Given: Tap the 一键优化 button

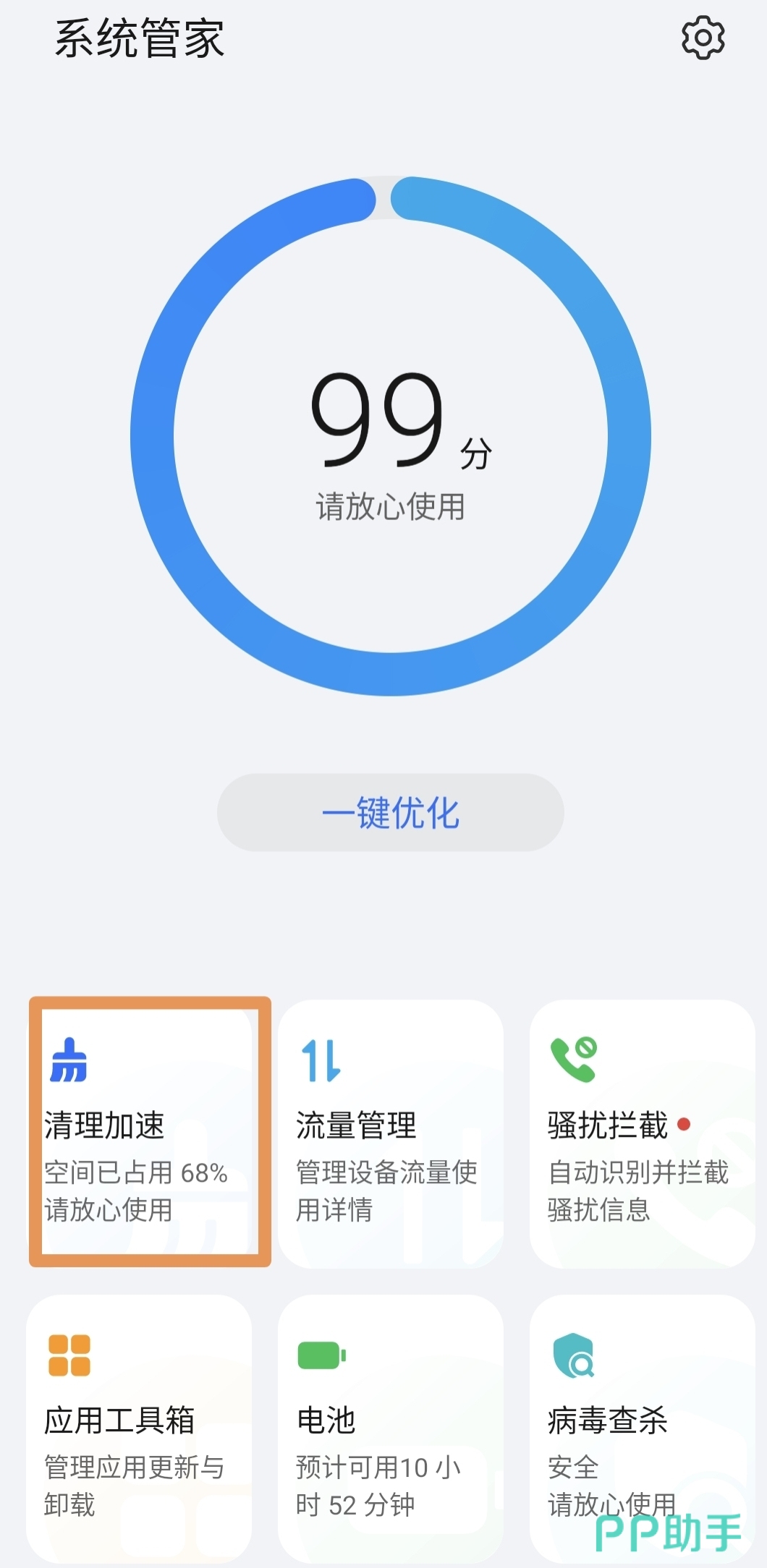Looking at the screenshot, I should [x=390, y=812].
